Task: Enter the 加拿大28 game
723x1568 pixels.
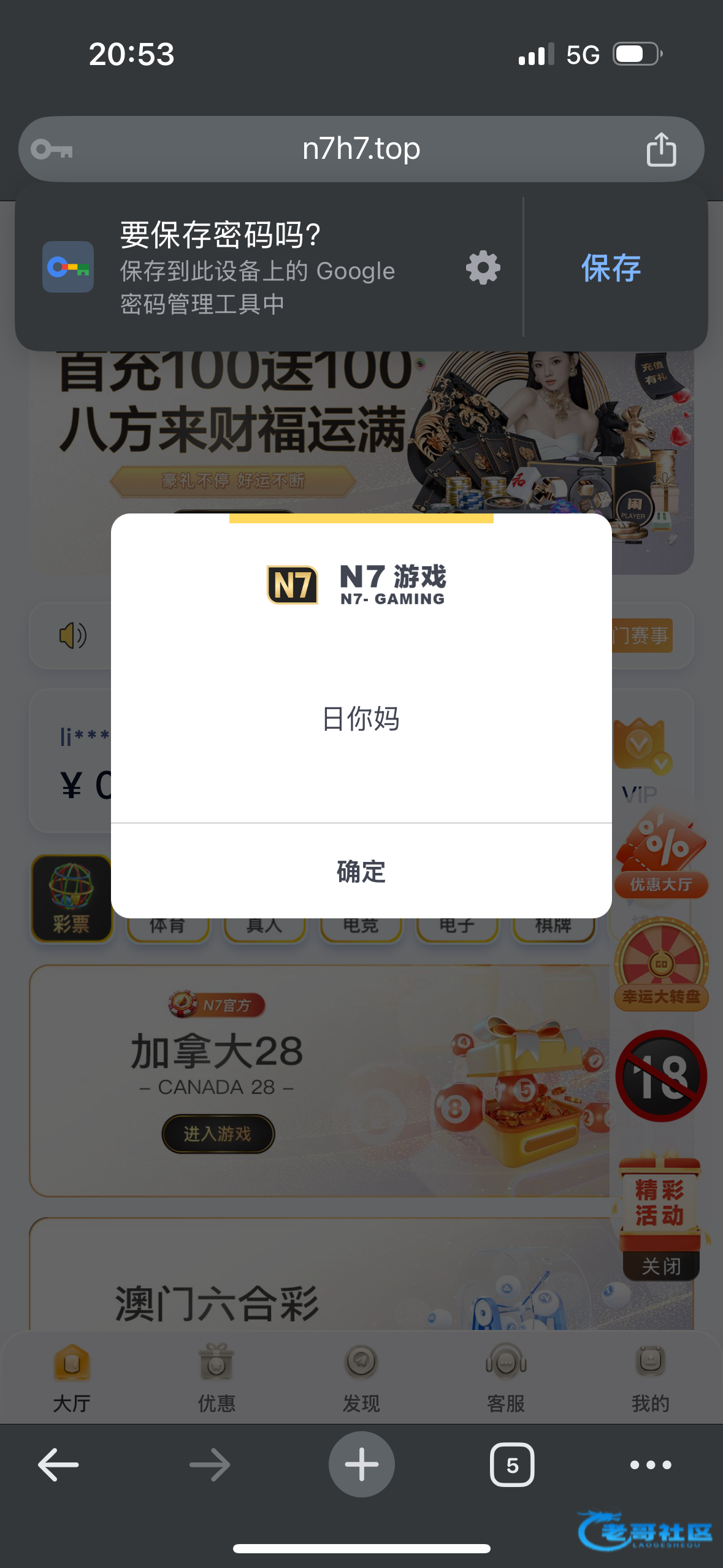Action: [x=218, y=1134]
